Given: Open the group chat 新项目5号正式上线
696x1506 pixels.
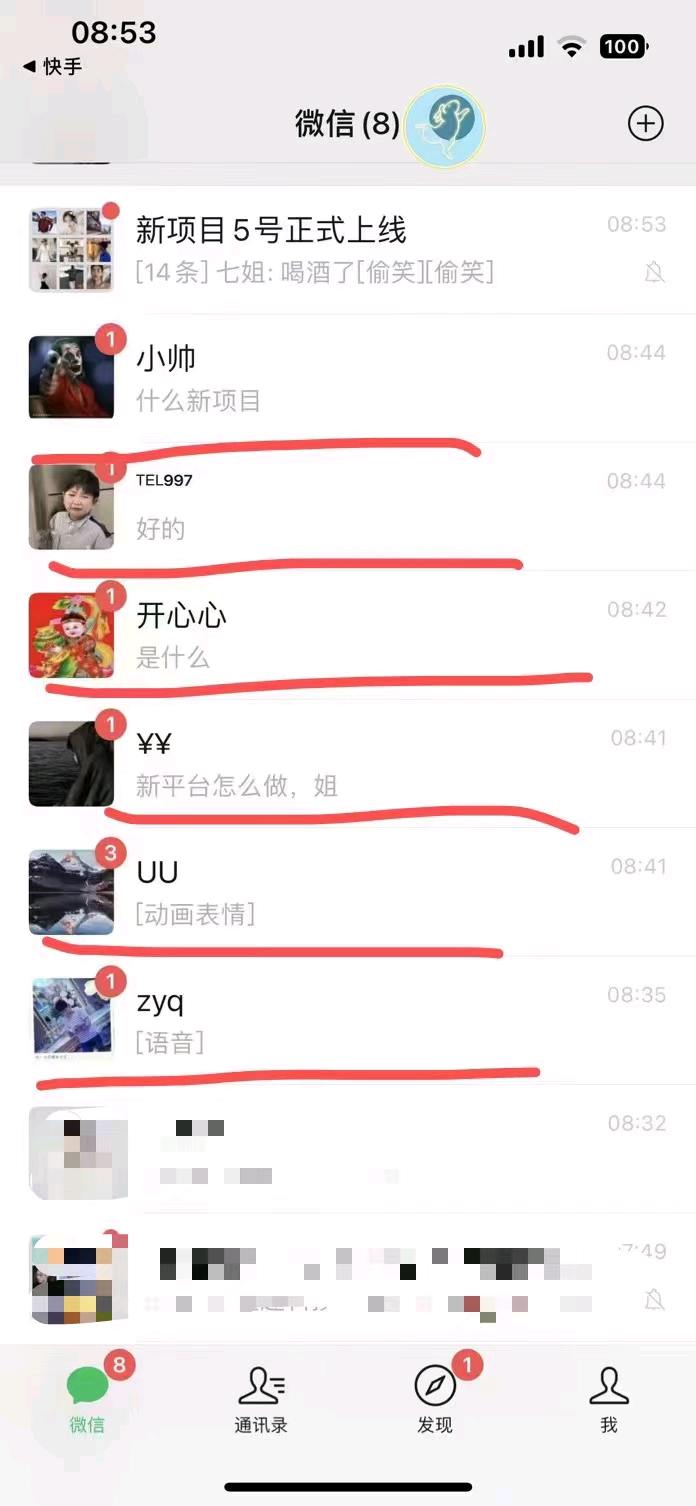Looking at the screenshot, I should tap(348, 250).
